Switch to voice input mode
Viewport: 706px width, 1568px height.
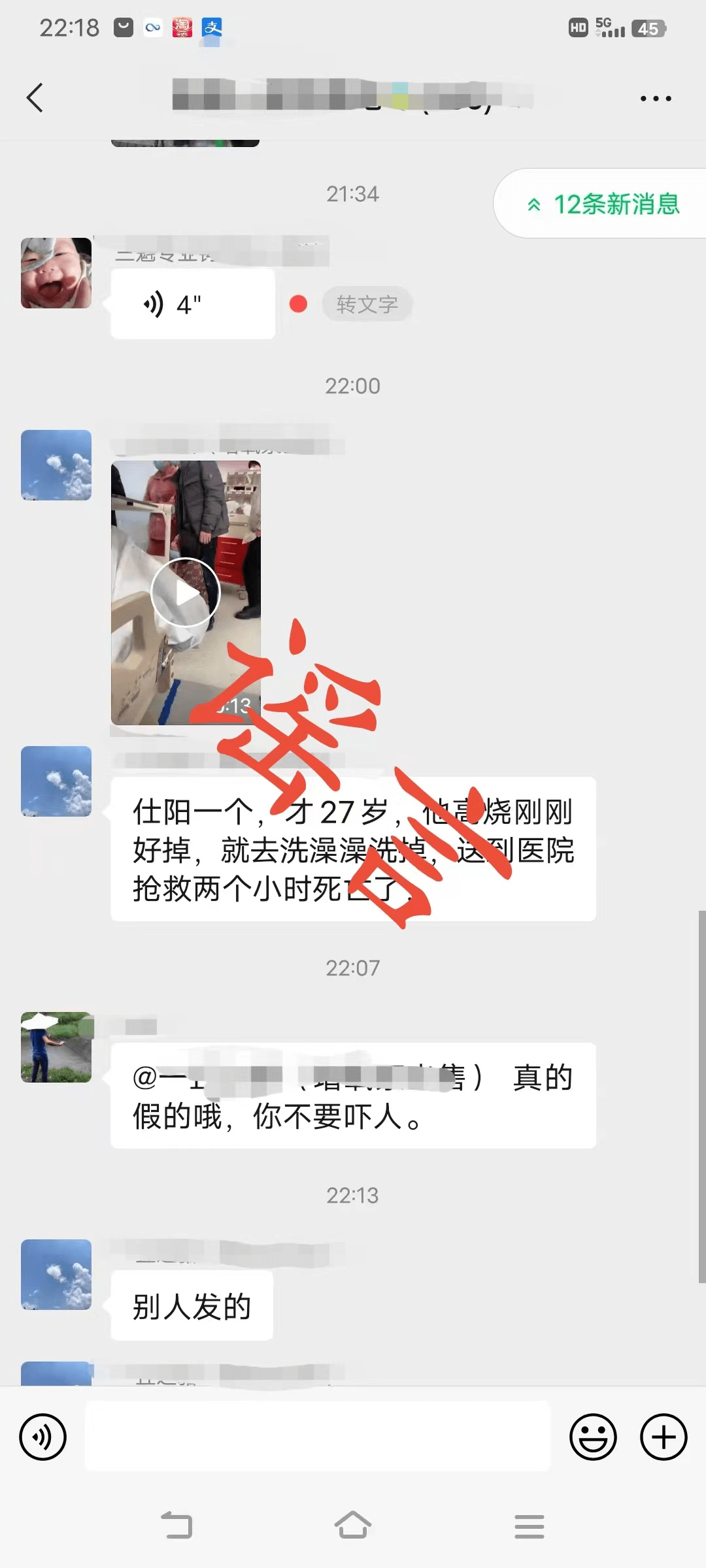coord(43,1437)
